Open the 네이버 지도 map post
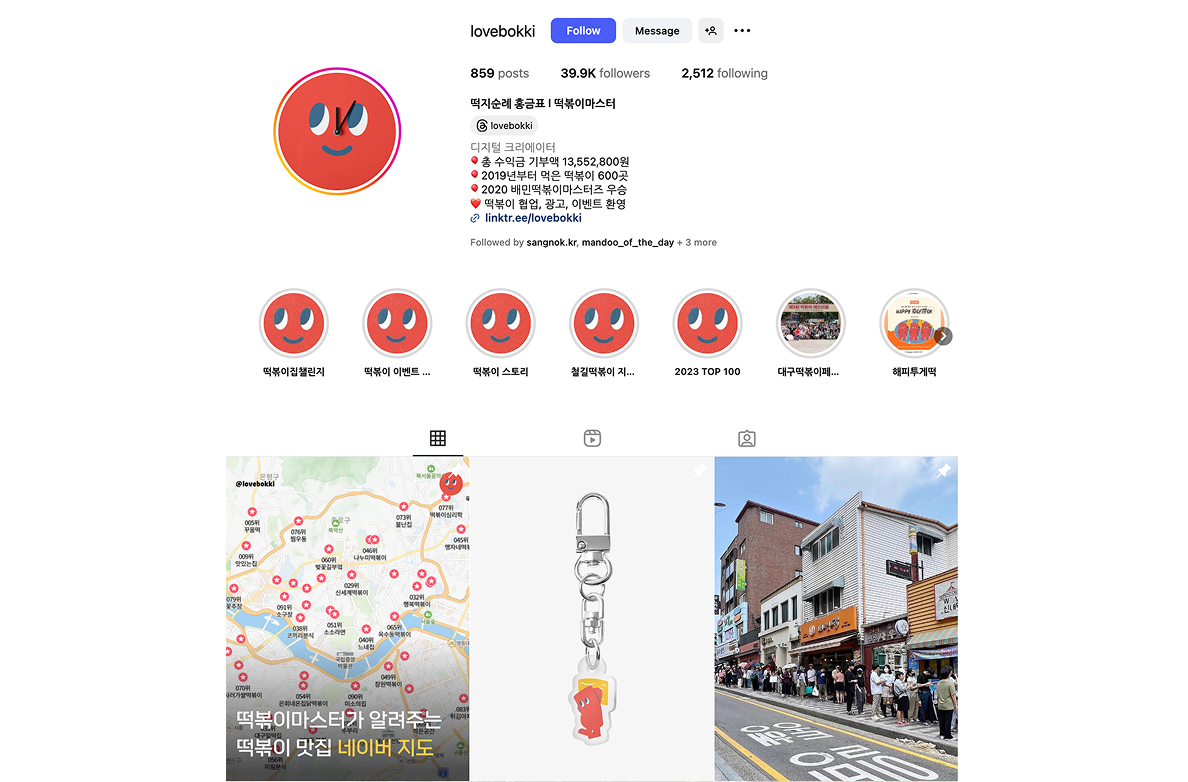Screen dimensions: 1188x782 [347, 618]
